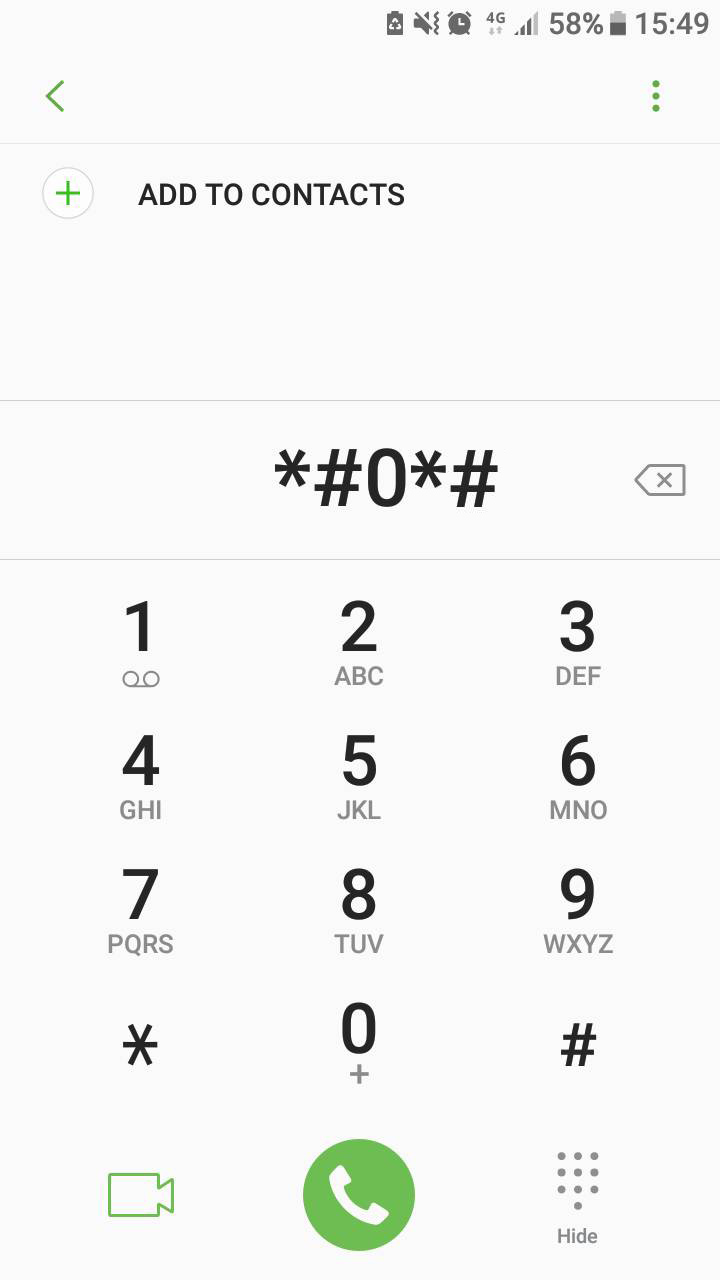
Task: Open the three-dot overflow menu
Action: pos(656,96)
